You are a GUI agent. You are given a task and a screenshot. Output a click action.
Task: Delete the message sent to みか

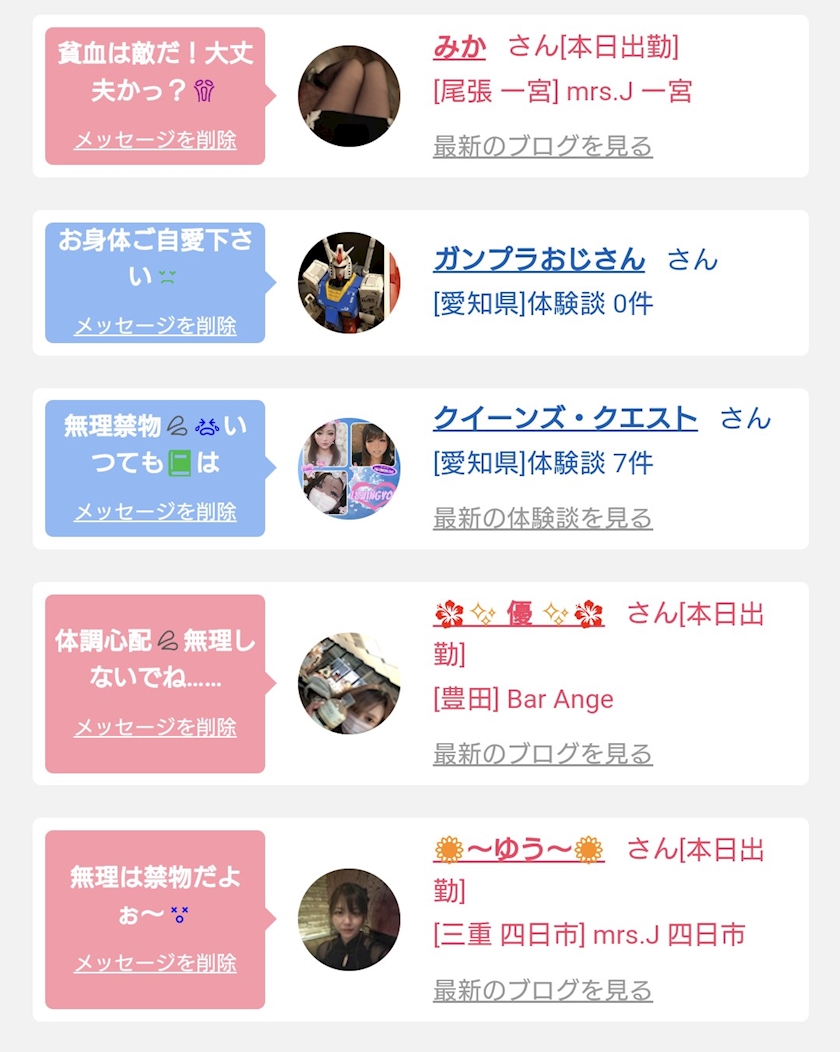point(155,140)
